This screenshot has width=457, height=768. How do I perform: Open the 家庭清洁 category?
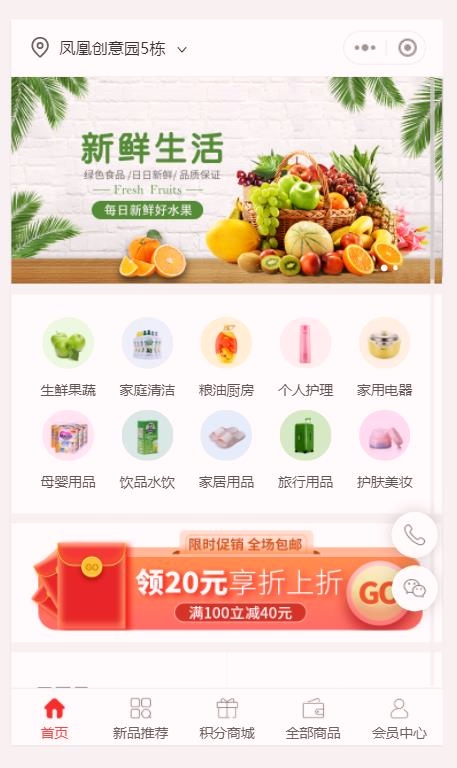[x=147, y=358]
